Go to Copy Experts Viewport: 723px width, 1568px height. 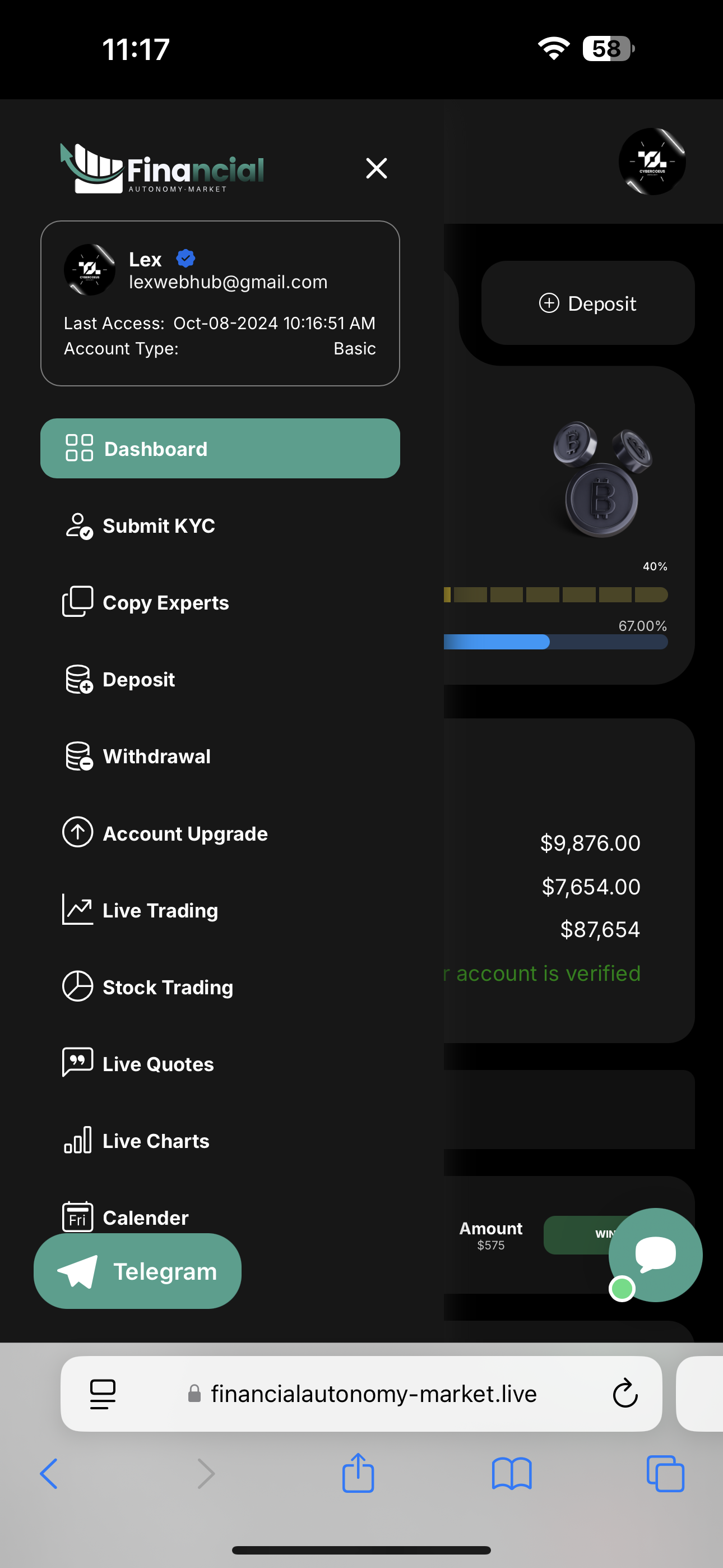[165, 603]
